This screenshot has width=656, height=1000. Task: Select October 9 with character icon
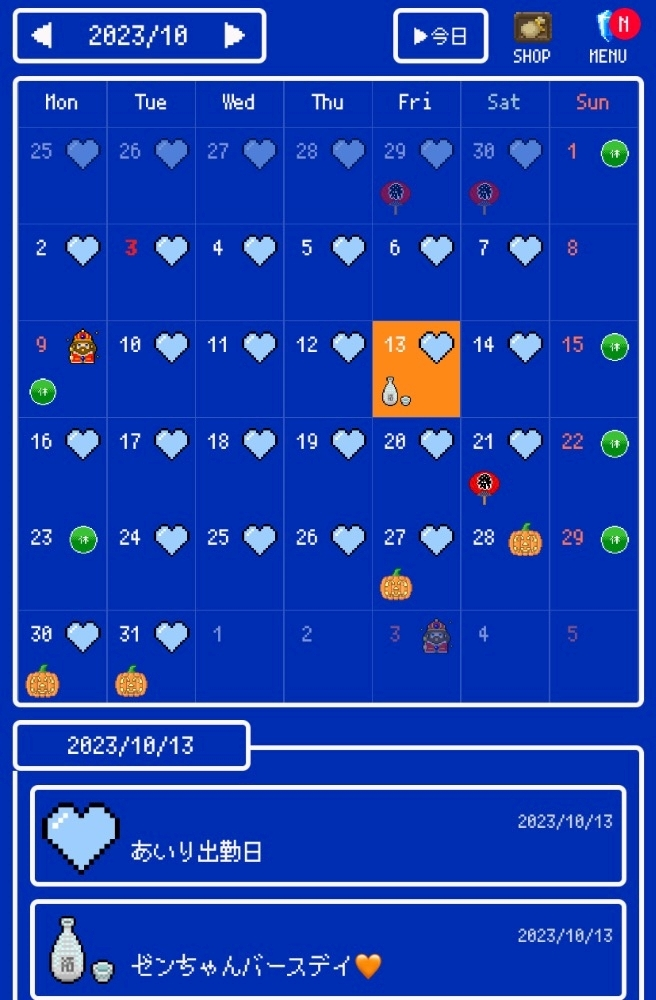[62, 368]
